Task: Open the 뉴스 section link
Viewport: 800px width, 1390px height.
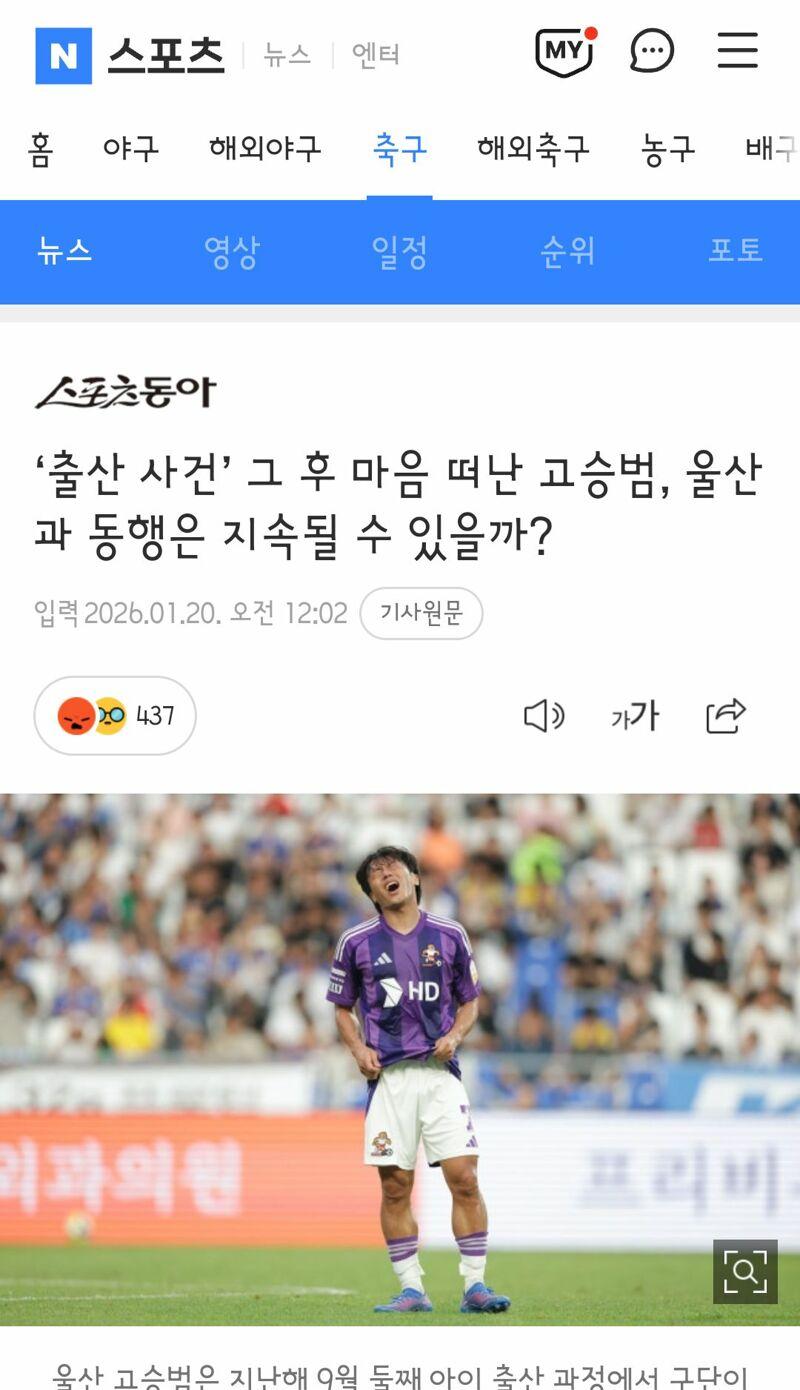Action: point(287,55)
